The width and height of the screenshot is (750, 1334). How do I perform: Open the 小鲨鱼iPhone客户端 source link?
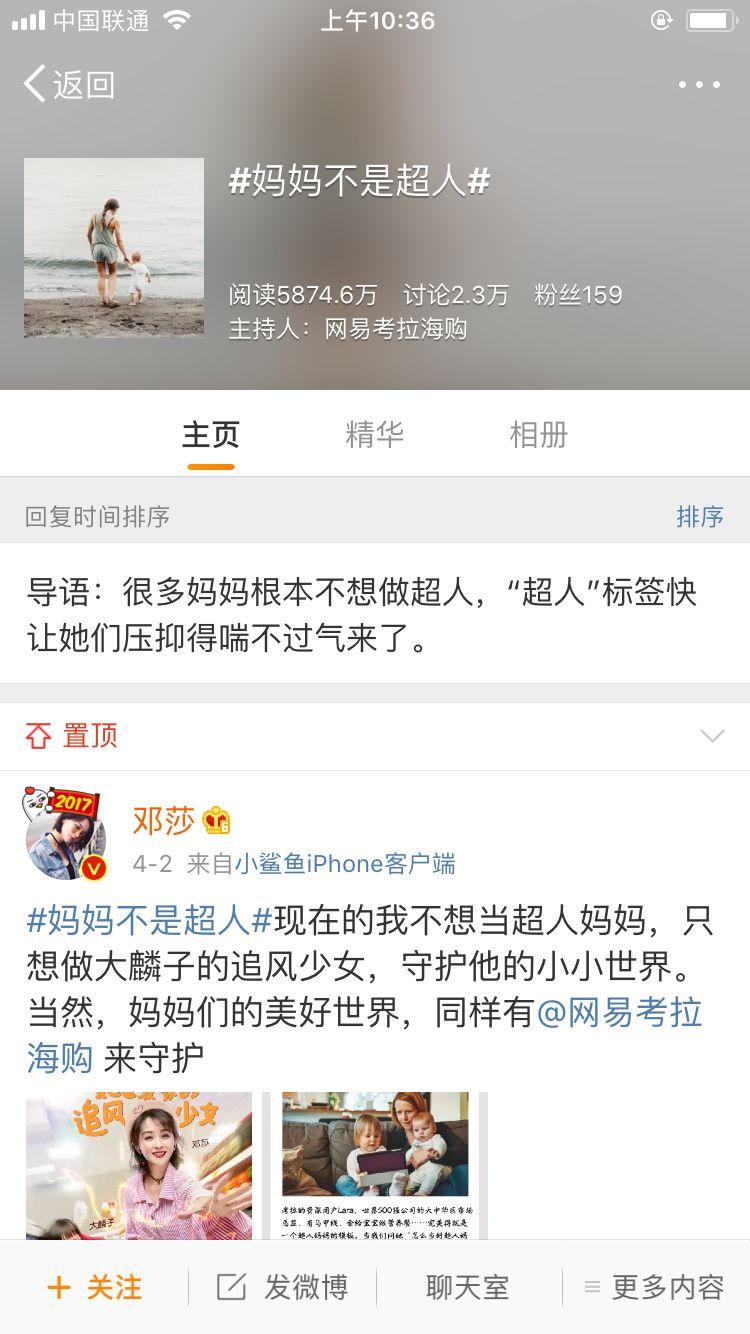click(x=344, y=863)
